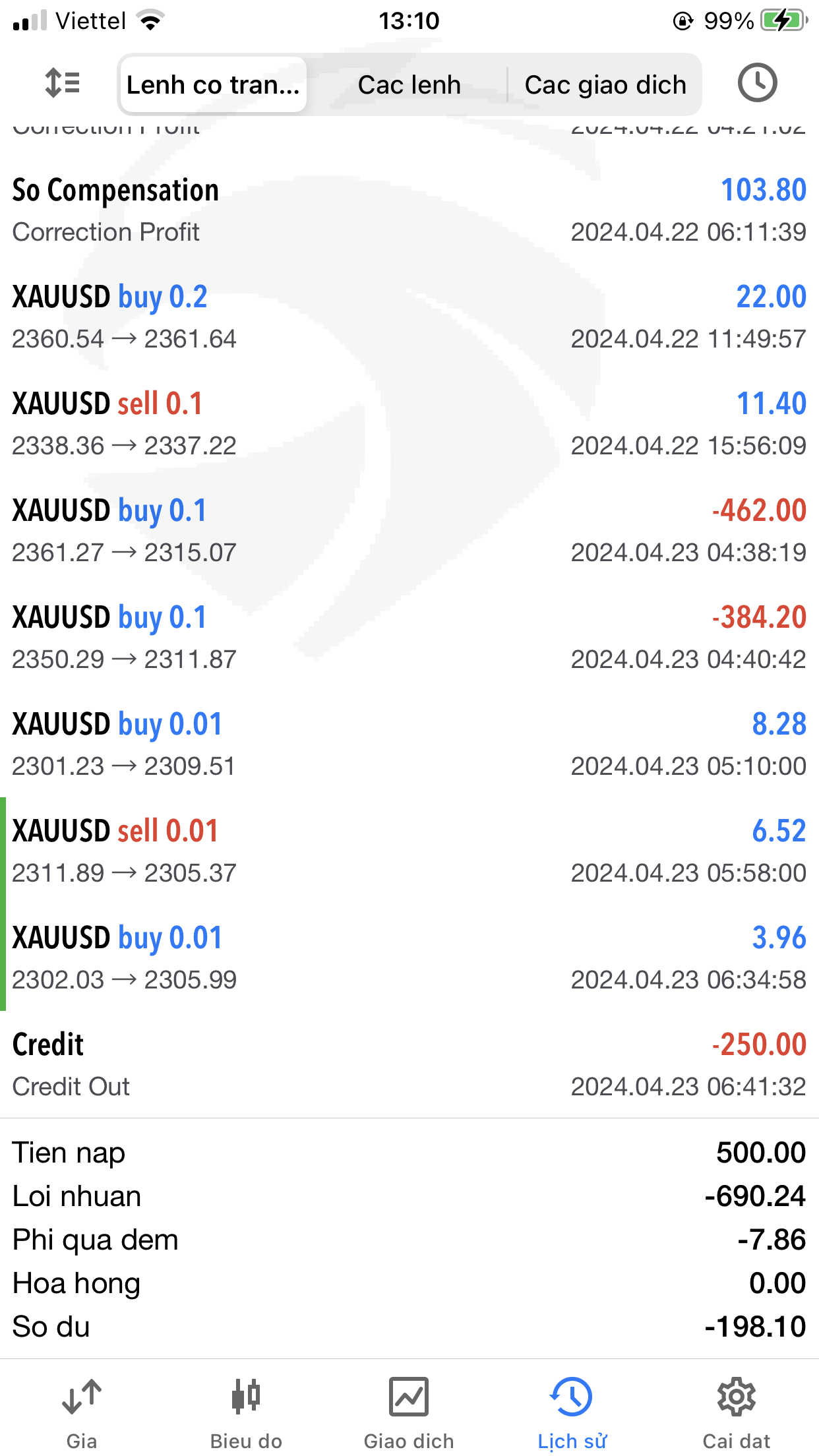Open the sort order icon
The image size is (819, 1456).
[x=62, y=84]
